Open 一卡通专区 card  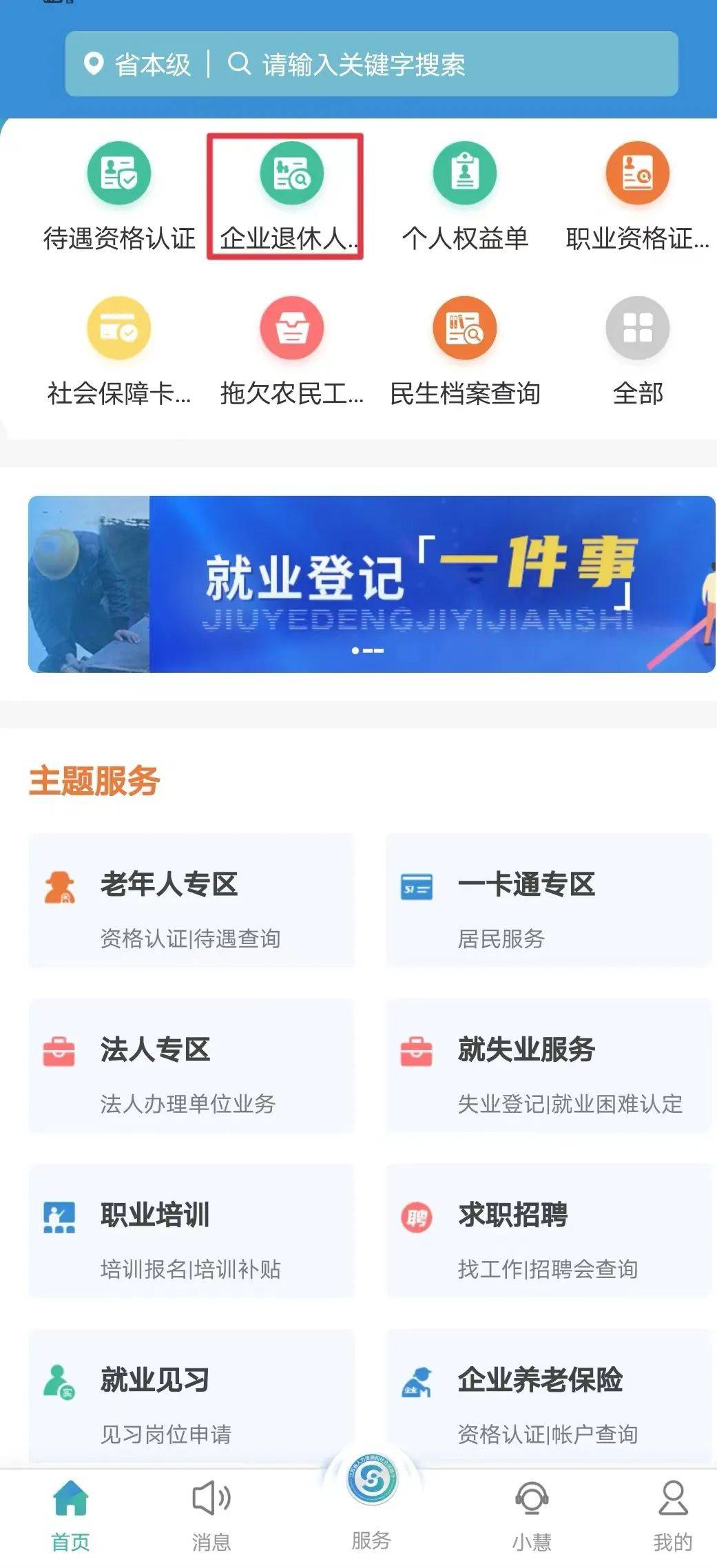pyautogui.click(x=548, y=901)
